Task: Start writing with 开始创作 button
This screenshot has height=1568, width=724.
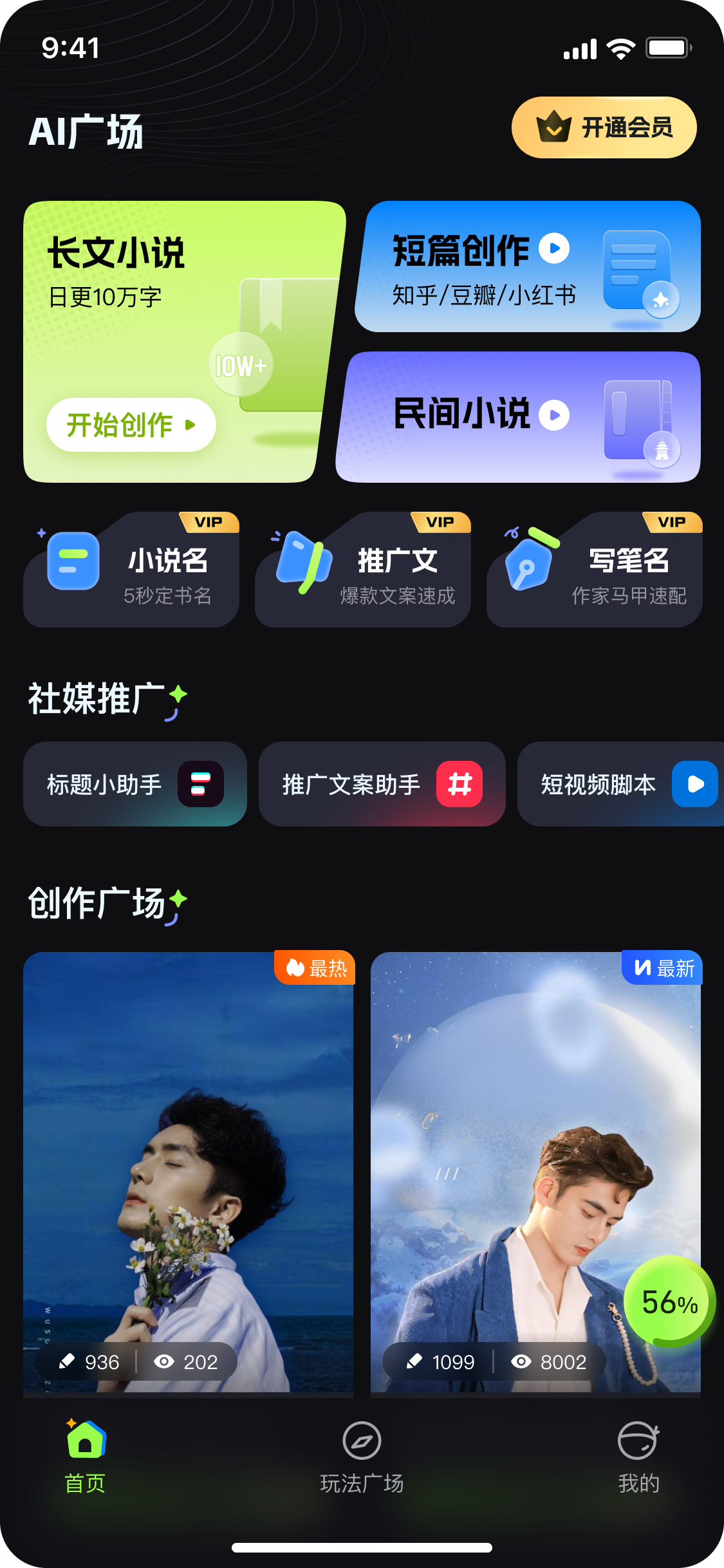Action: pyautogui.click(x=131, y=425)
